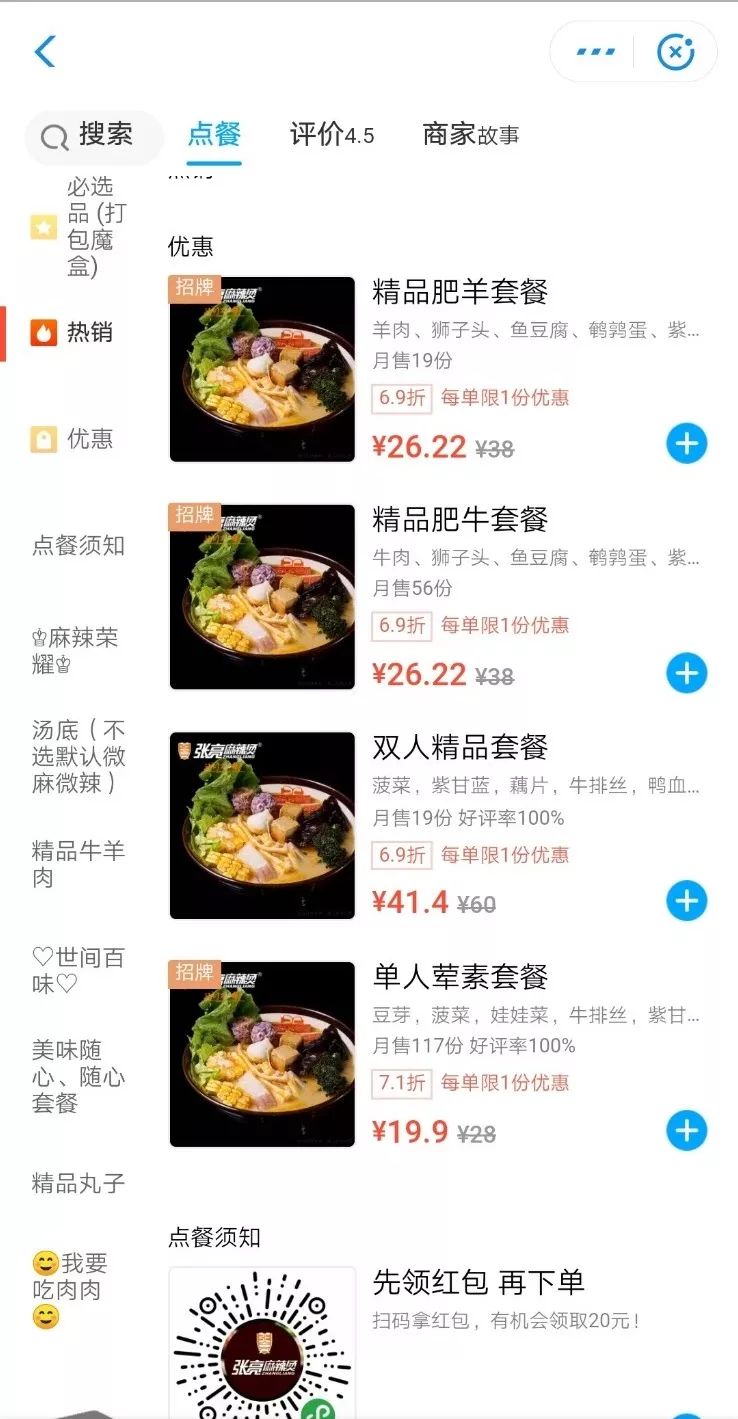738x1419 pixels.
Task: Open the 搜索 search box
Action: click(94, 136)
